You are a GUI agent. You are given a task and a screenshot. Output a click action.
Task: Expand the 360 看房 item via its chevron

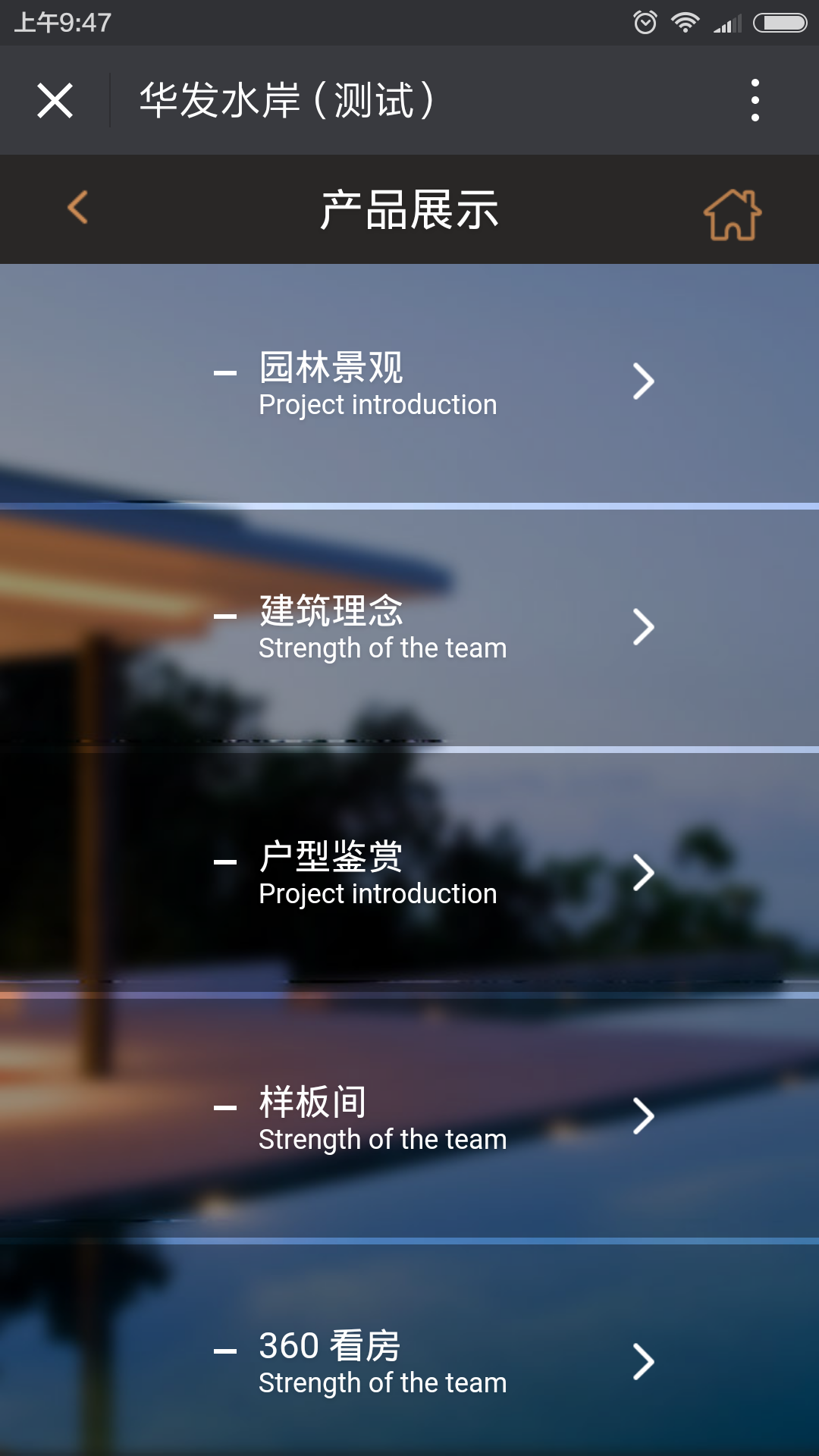pos(642,1360)
